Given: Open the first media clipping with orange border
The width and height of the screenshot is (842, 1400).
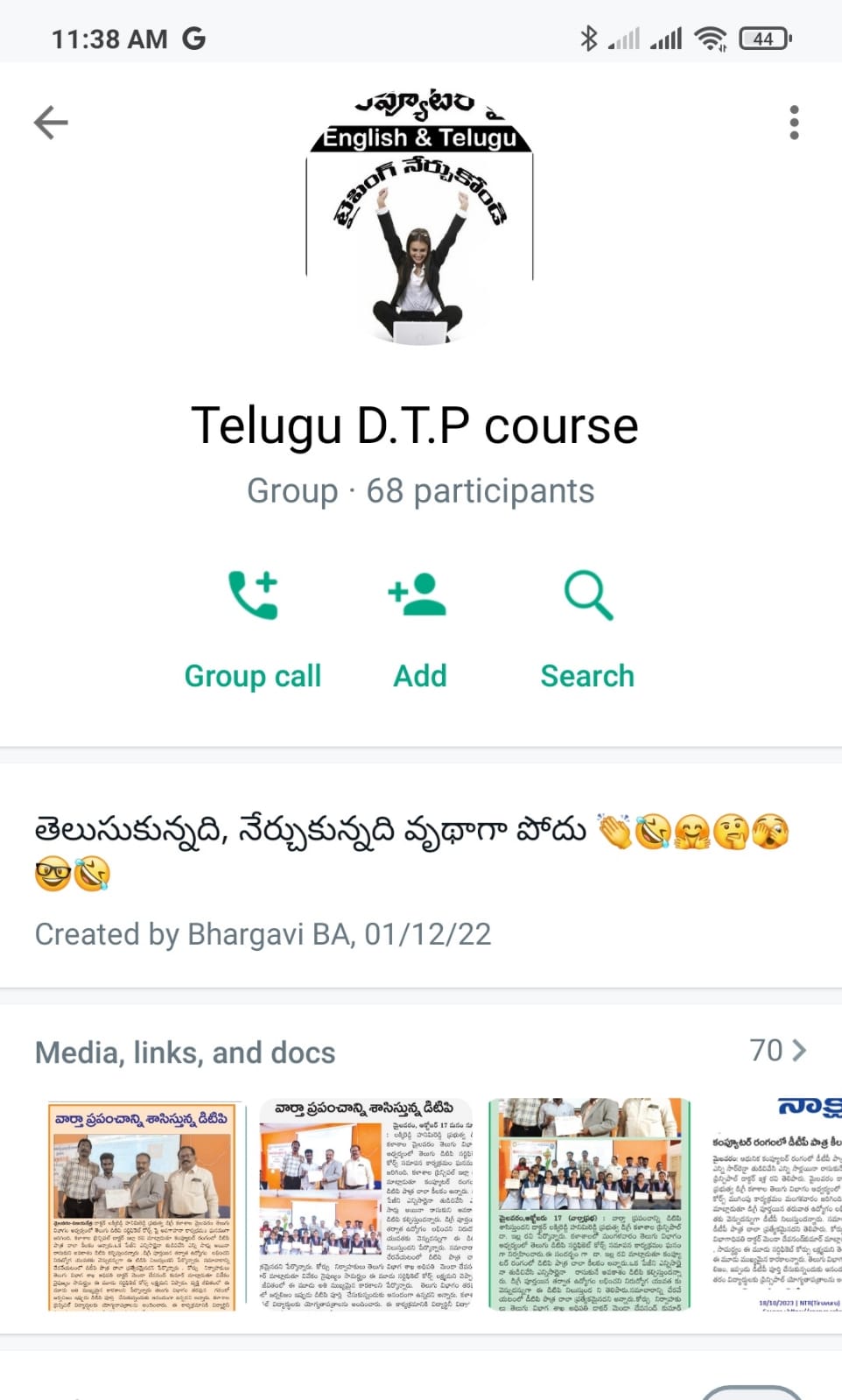Looking at the screenshot, I should tap(143, 1206).
